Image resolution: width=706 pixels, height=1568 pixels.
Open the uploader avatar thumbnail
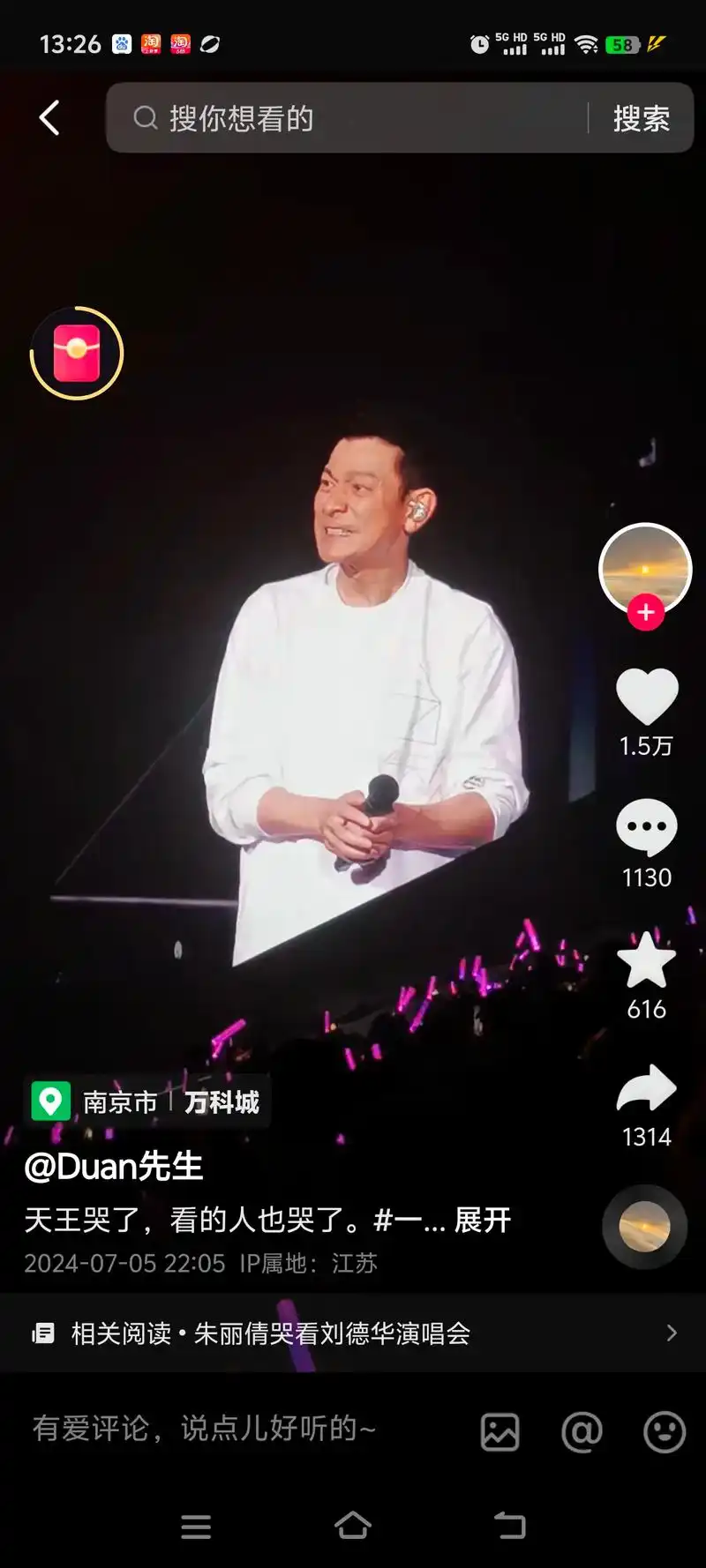coord(645,571)
